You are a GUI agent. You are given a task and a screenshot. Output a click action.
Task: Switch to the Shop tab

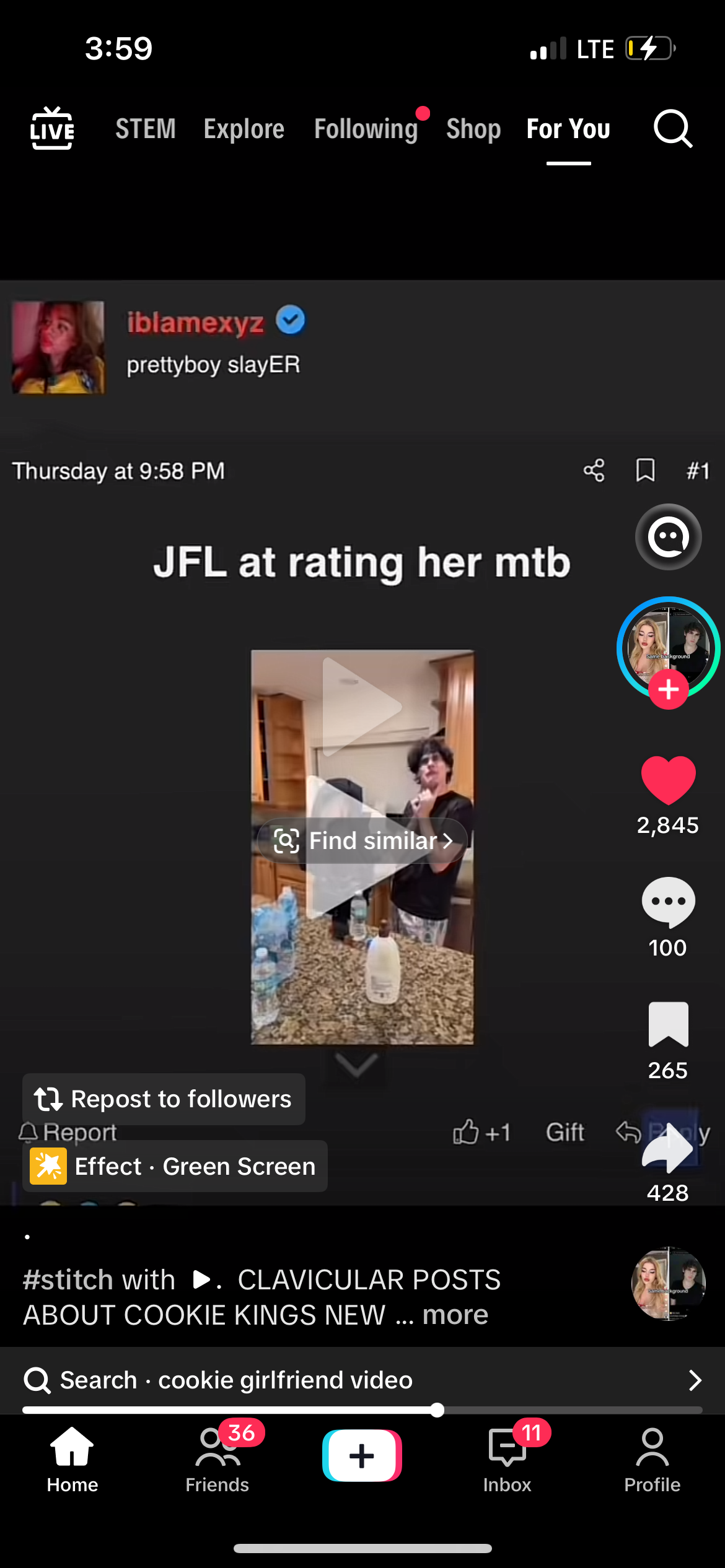pos(473,129)
